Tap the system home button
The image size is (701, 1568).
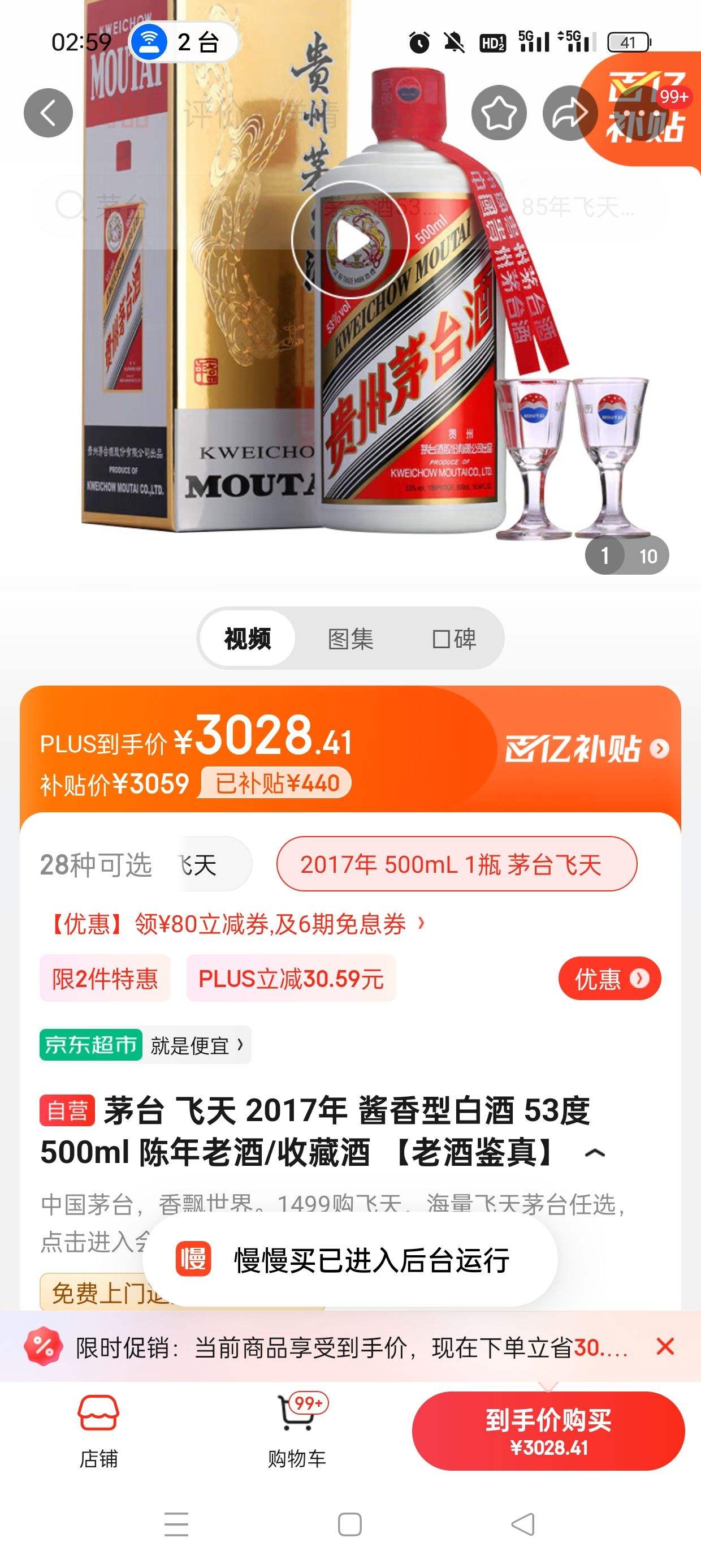[x=350, y=1524]
